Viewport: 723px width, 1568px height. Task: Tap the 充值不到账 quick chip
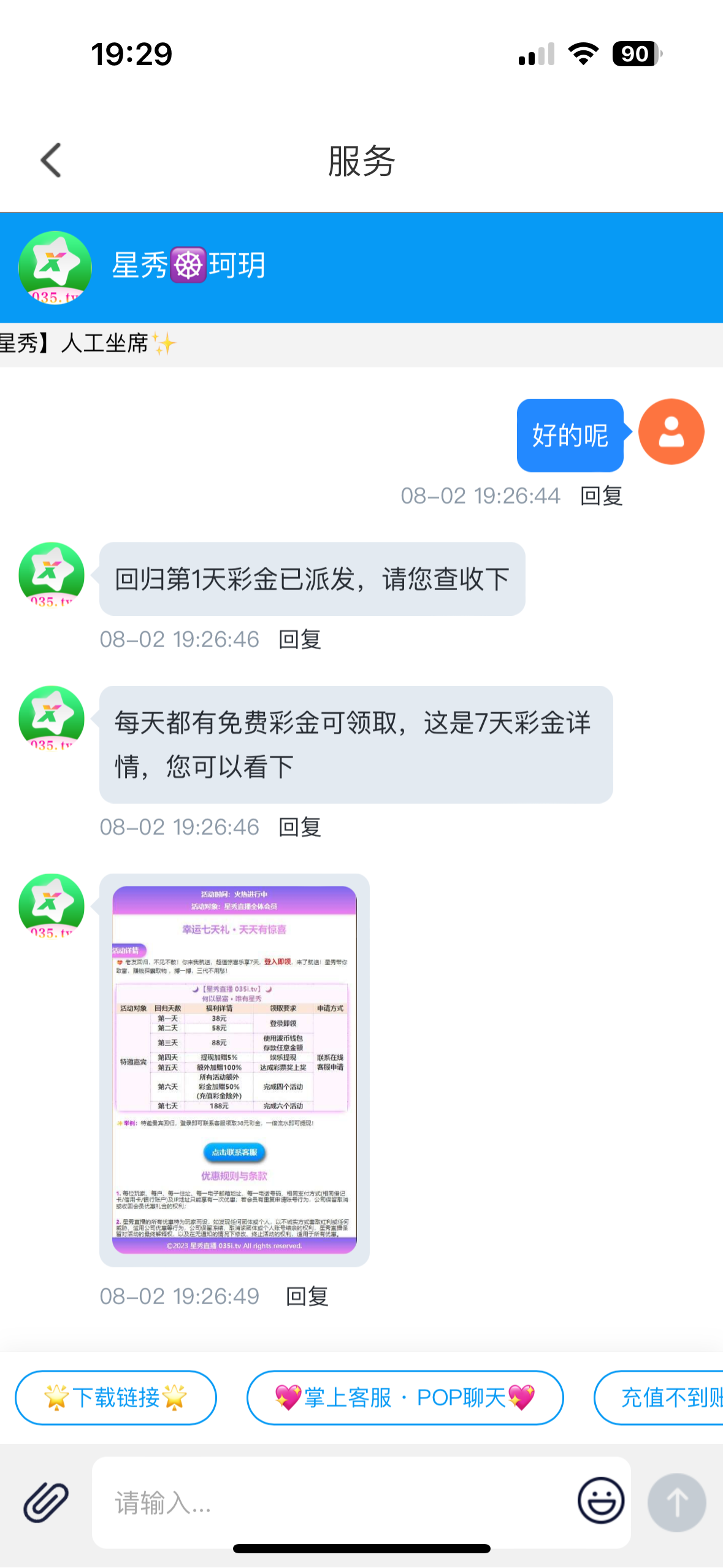[x=668, y=1397]
